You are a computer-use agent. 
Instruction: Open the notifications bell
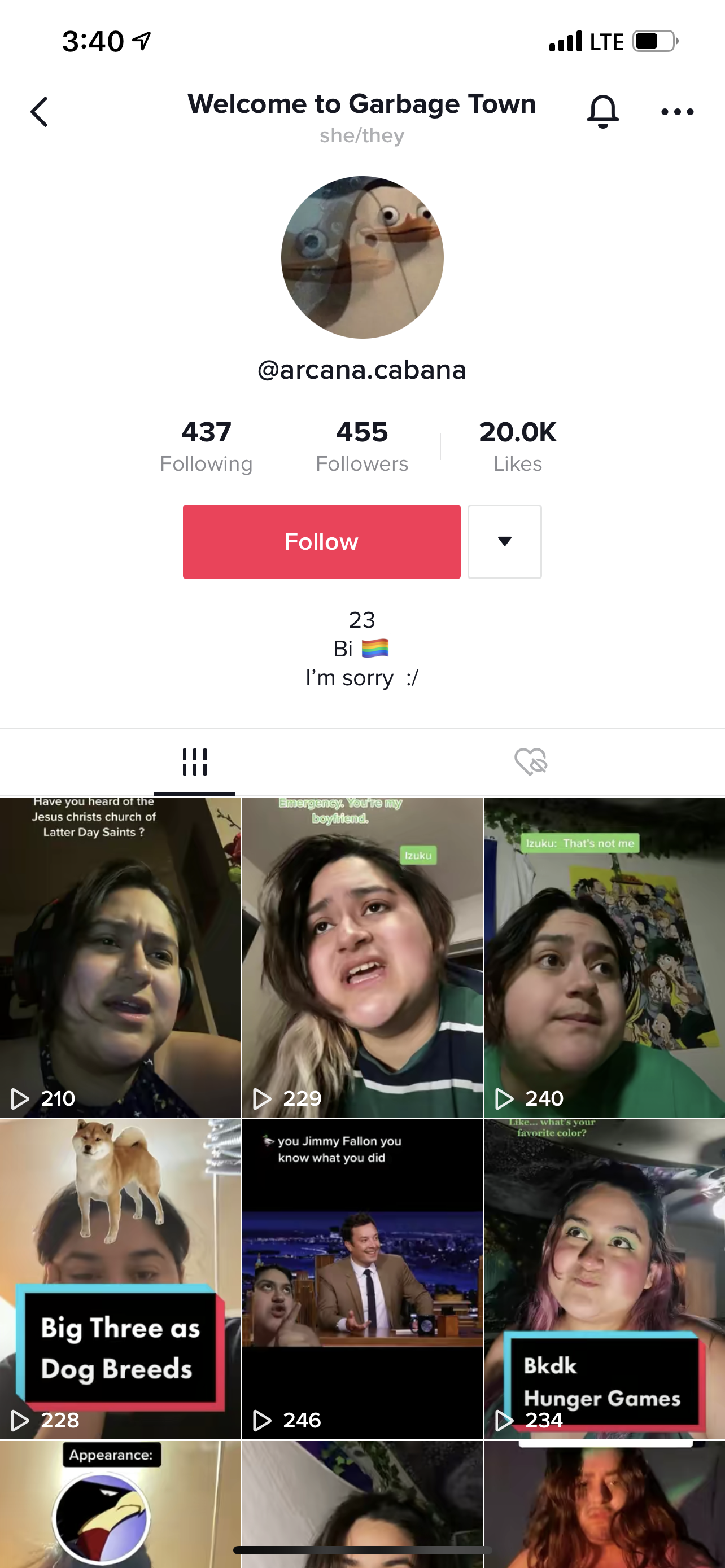click(602, 111)
